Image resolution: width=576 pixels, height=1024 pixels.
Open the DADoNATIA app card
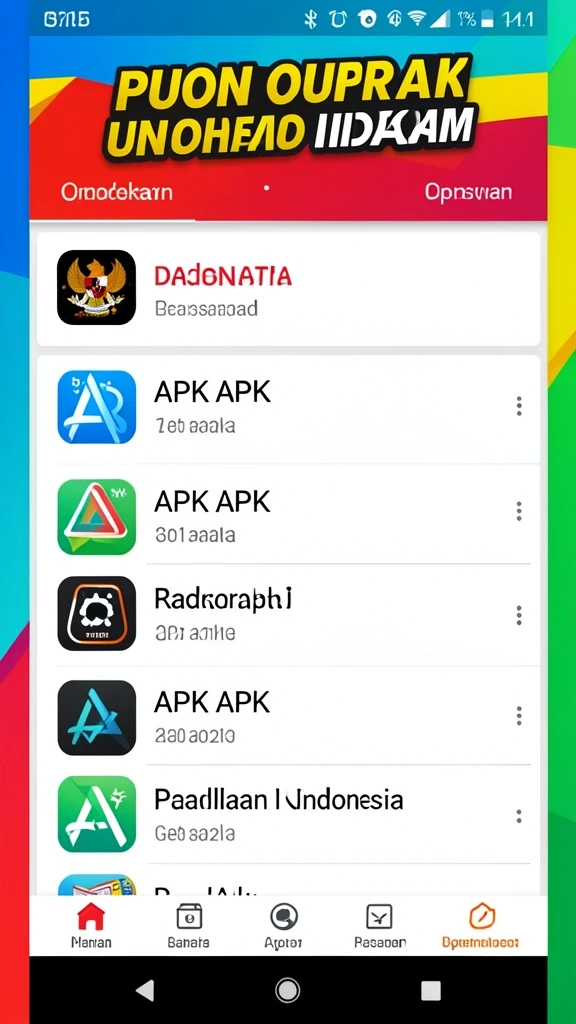[x=288, y=288]
